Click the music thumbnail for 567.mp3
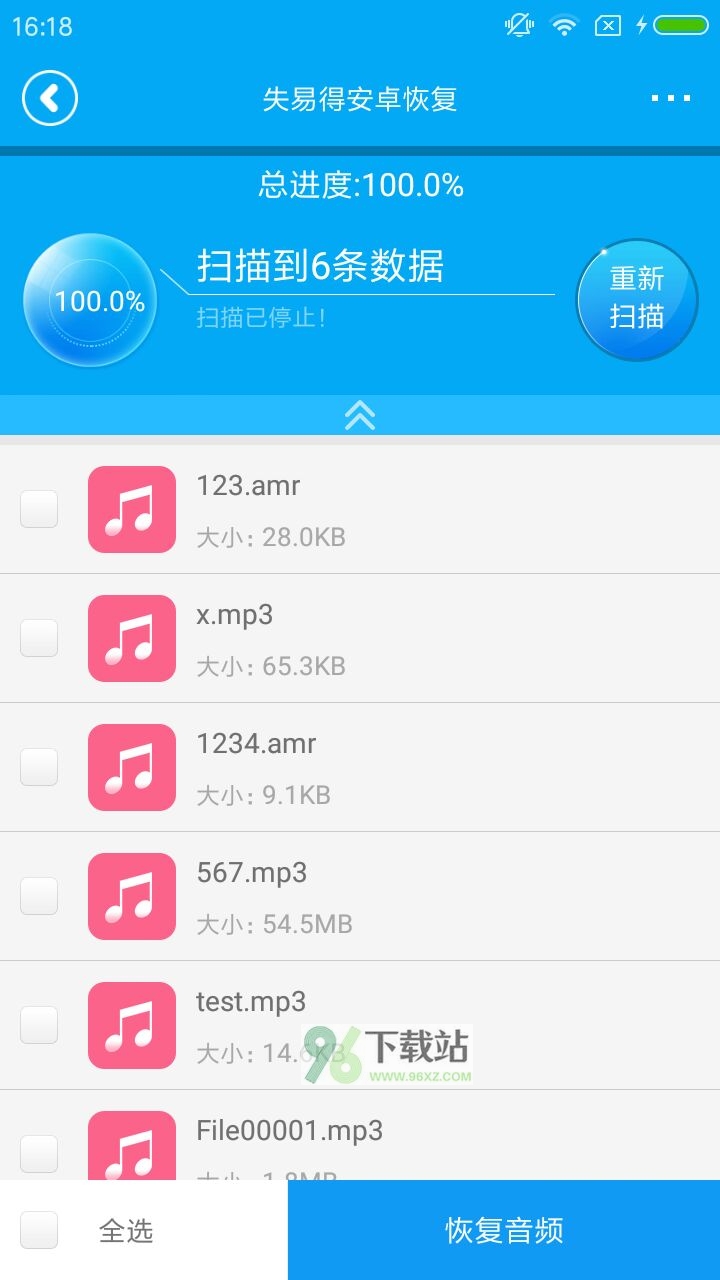The height and width of the screenshot is (1280, 720). 131,896
